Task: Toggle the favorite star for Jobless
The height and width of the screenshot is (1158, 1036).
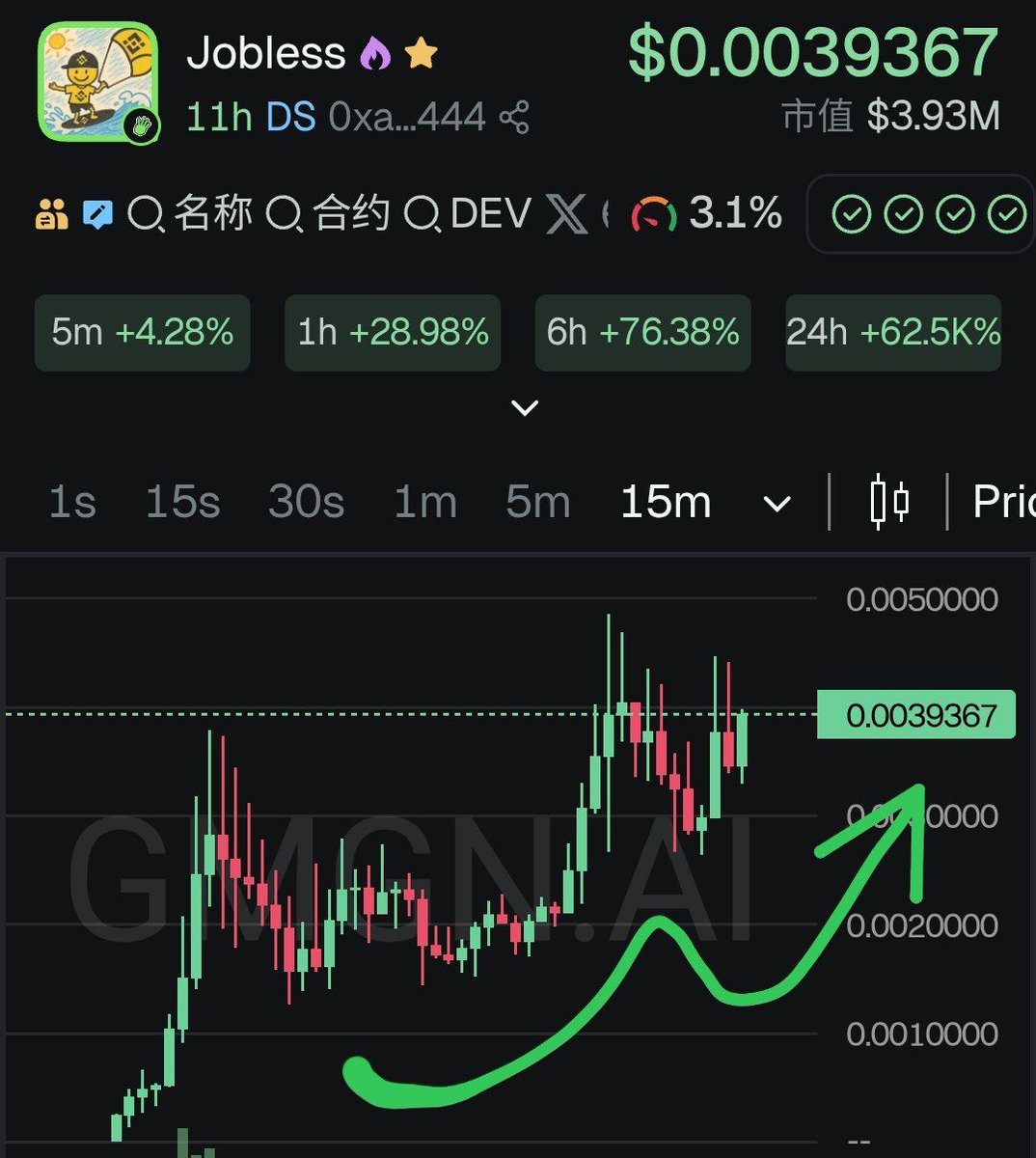Action: pos(421,54)
